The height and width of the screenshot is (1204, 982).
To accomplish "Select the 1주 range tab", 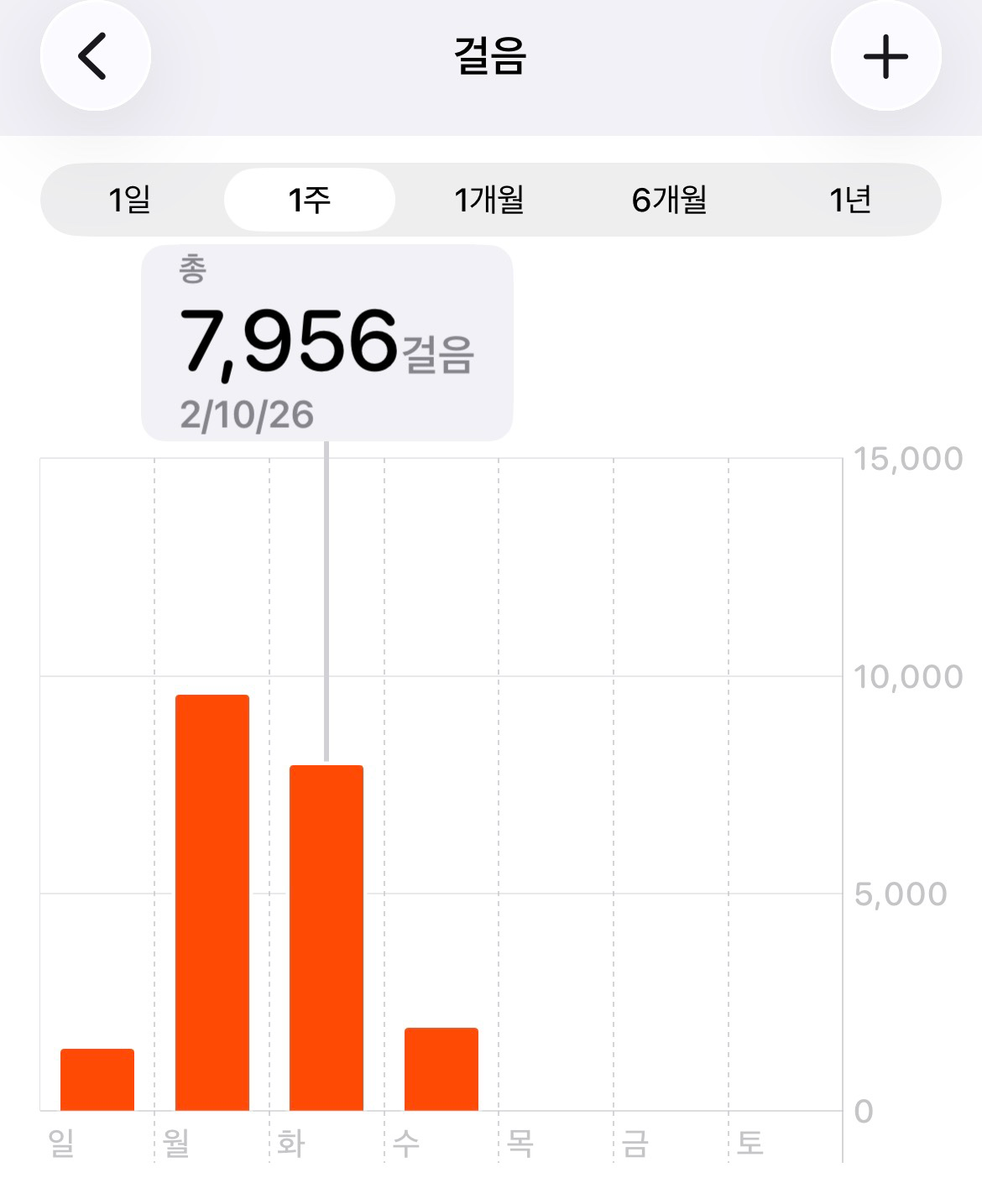I will pos(310,200).
